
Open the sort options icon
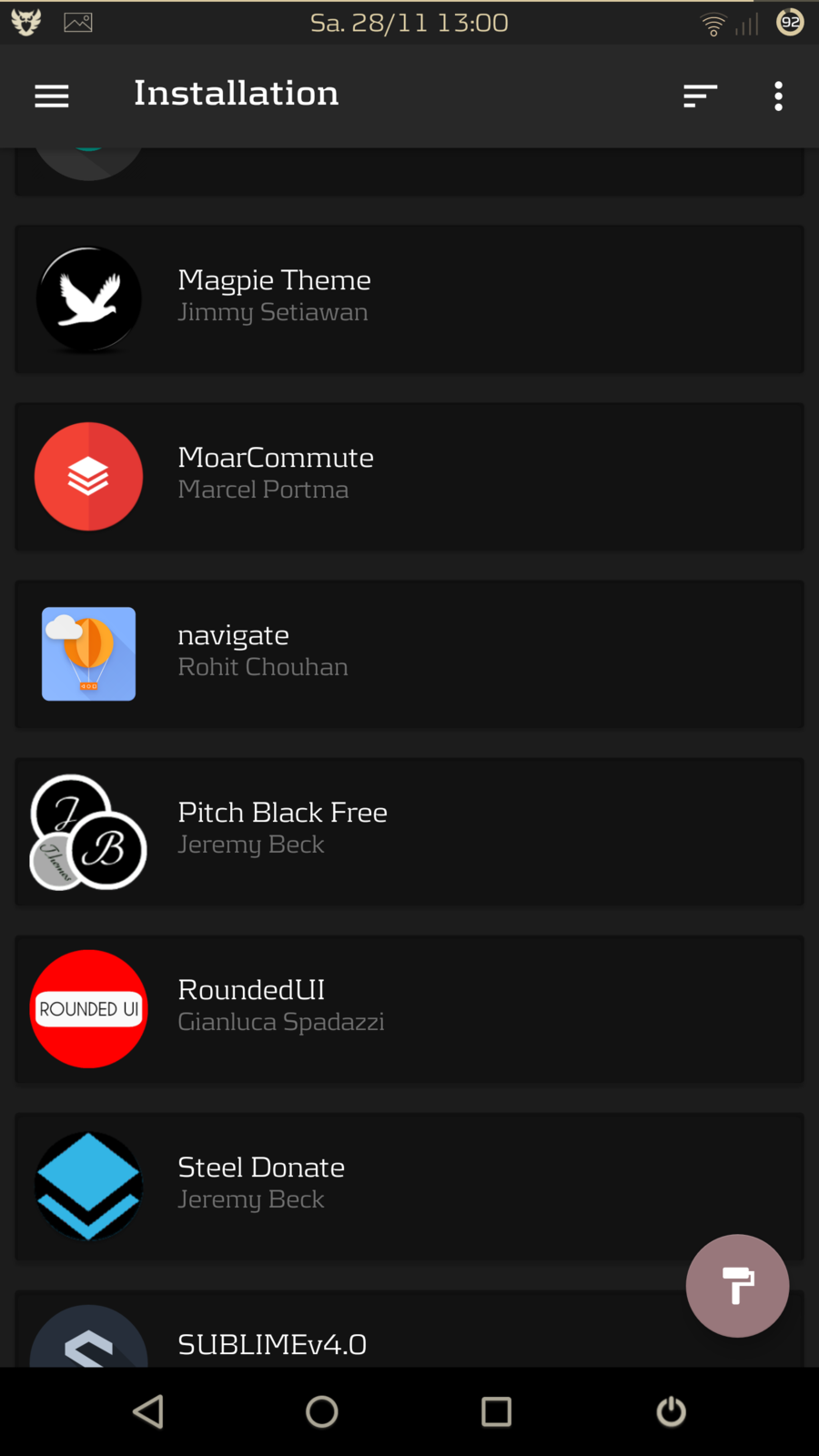click(700, 96)
